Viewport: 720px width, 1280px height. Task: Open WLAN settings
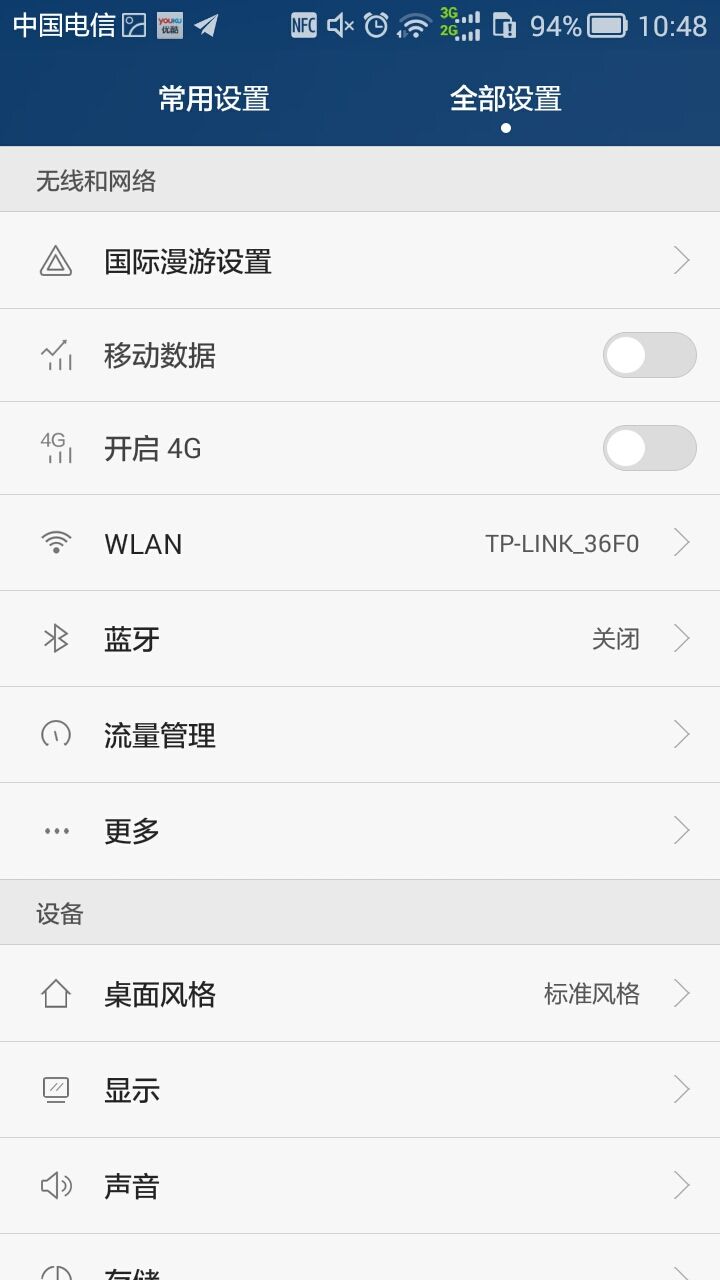click(360, 543)
